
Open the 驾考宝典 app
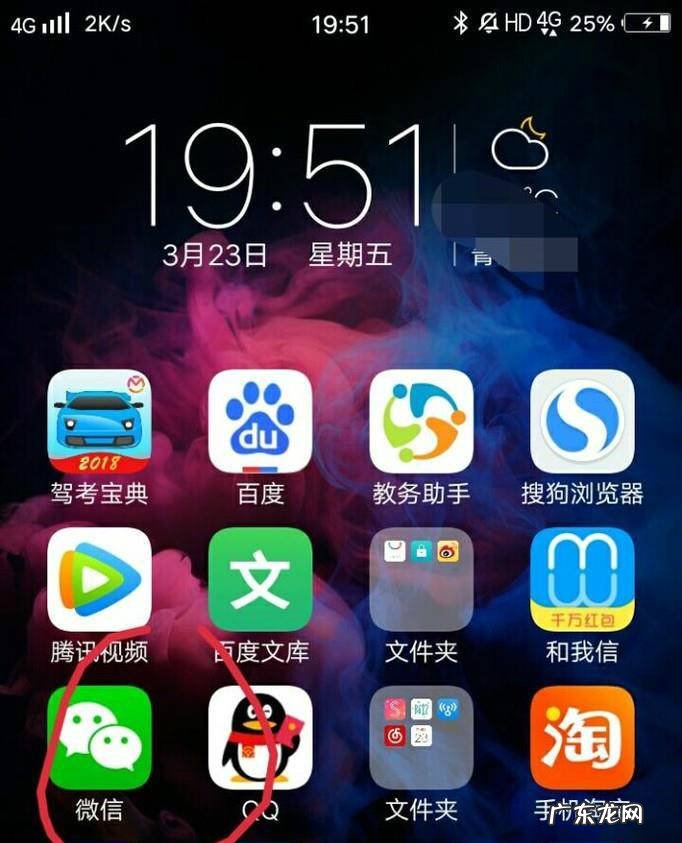[98, 421]
